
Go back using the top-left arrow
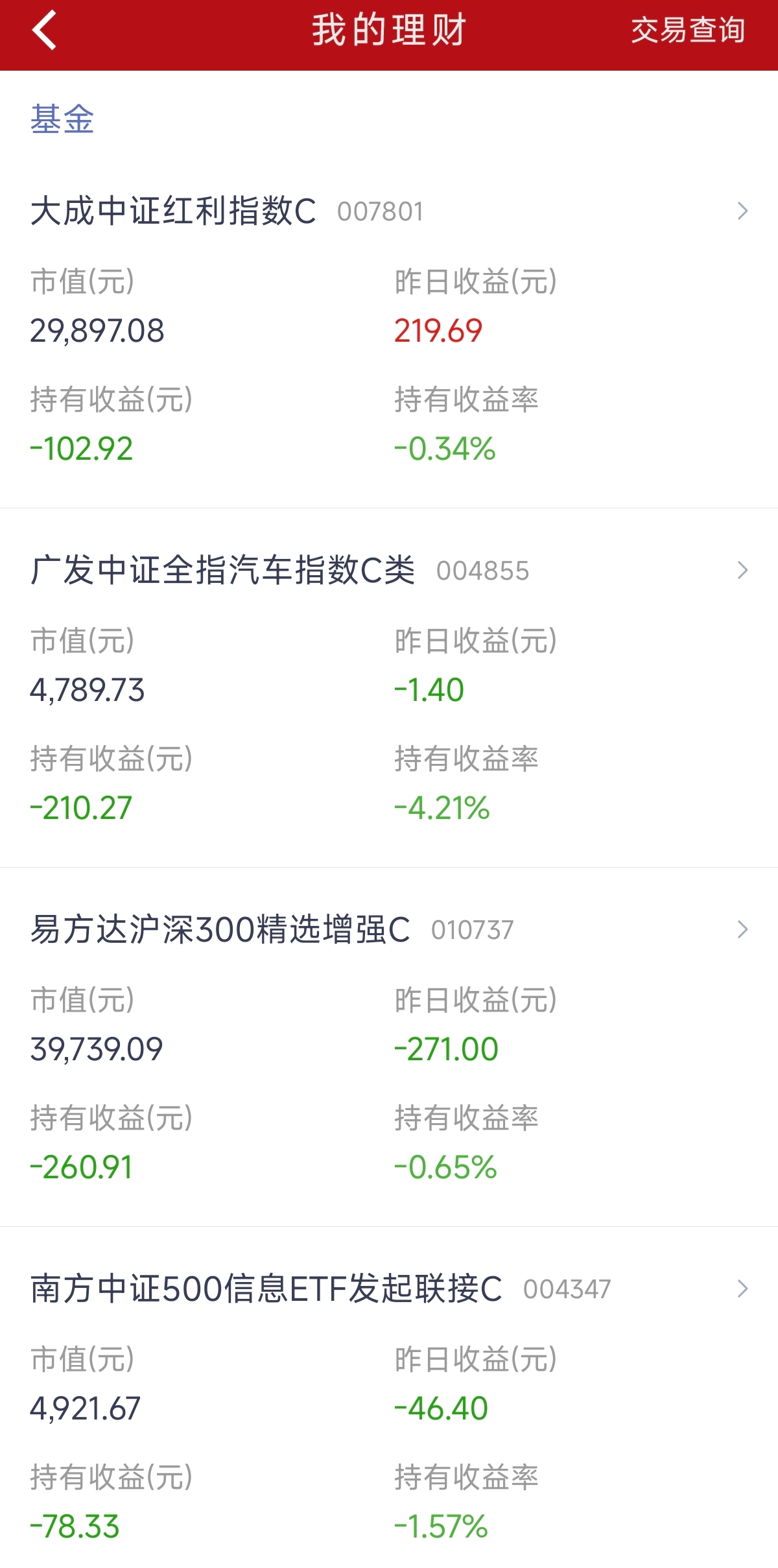(x=44, y=30)
